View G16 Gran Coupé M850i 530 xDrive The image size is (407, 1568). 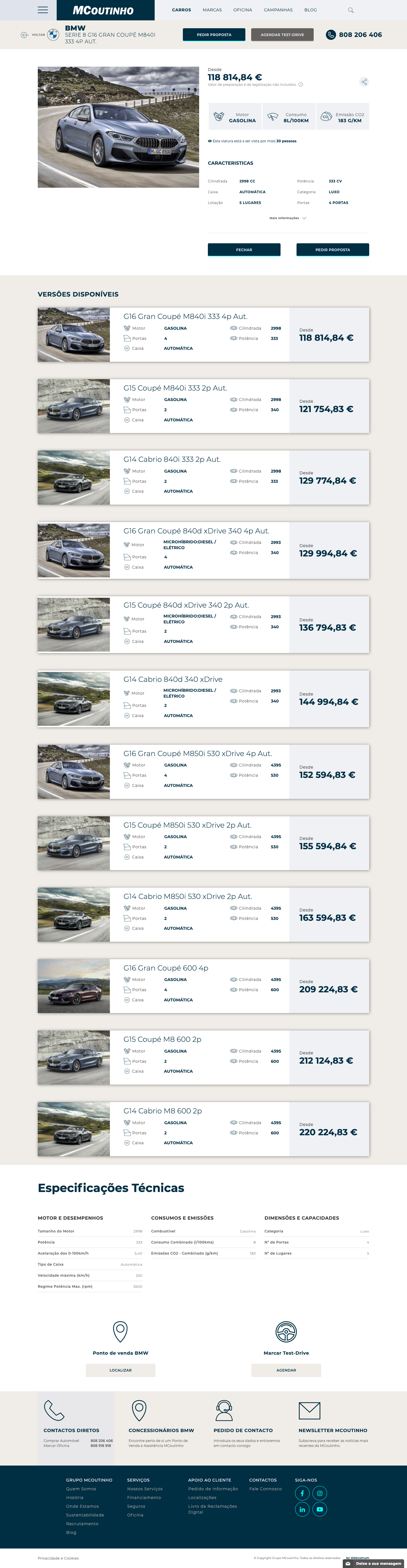pyautogui.click(x=197, y=753)
